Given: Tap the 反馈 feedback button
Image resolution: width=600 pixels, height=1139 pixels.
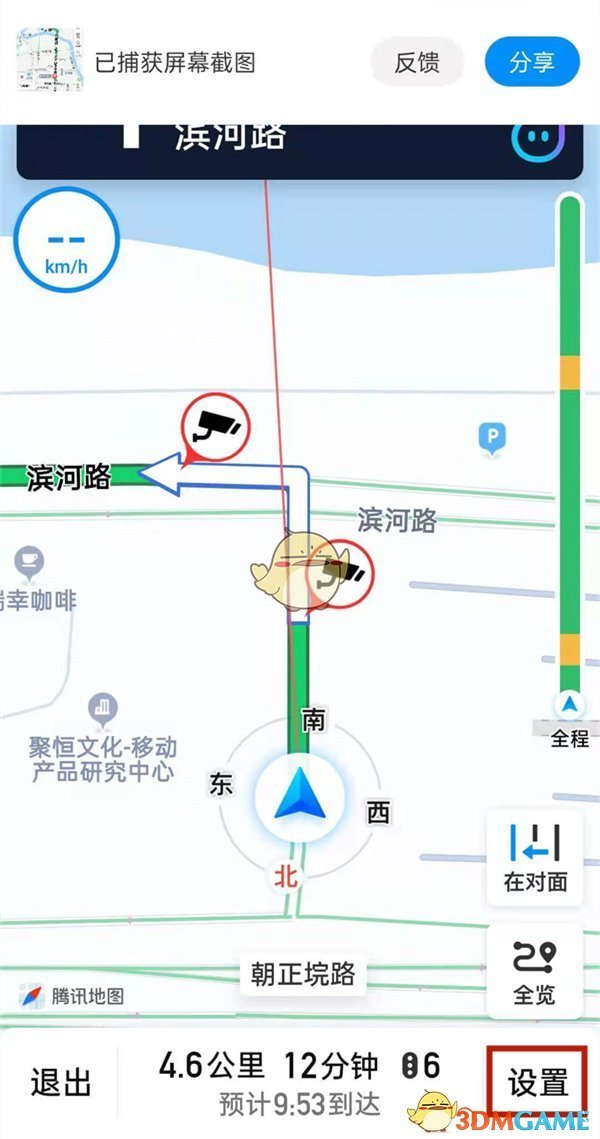Looking at the screenshot, I should tap(417, 62).
